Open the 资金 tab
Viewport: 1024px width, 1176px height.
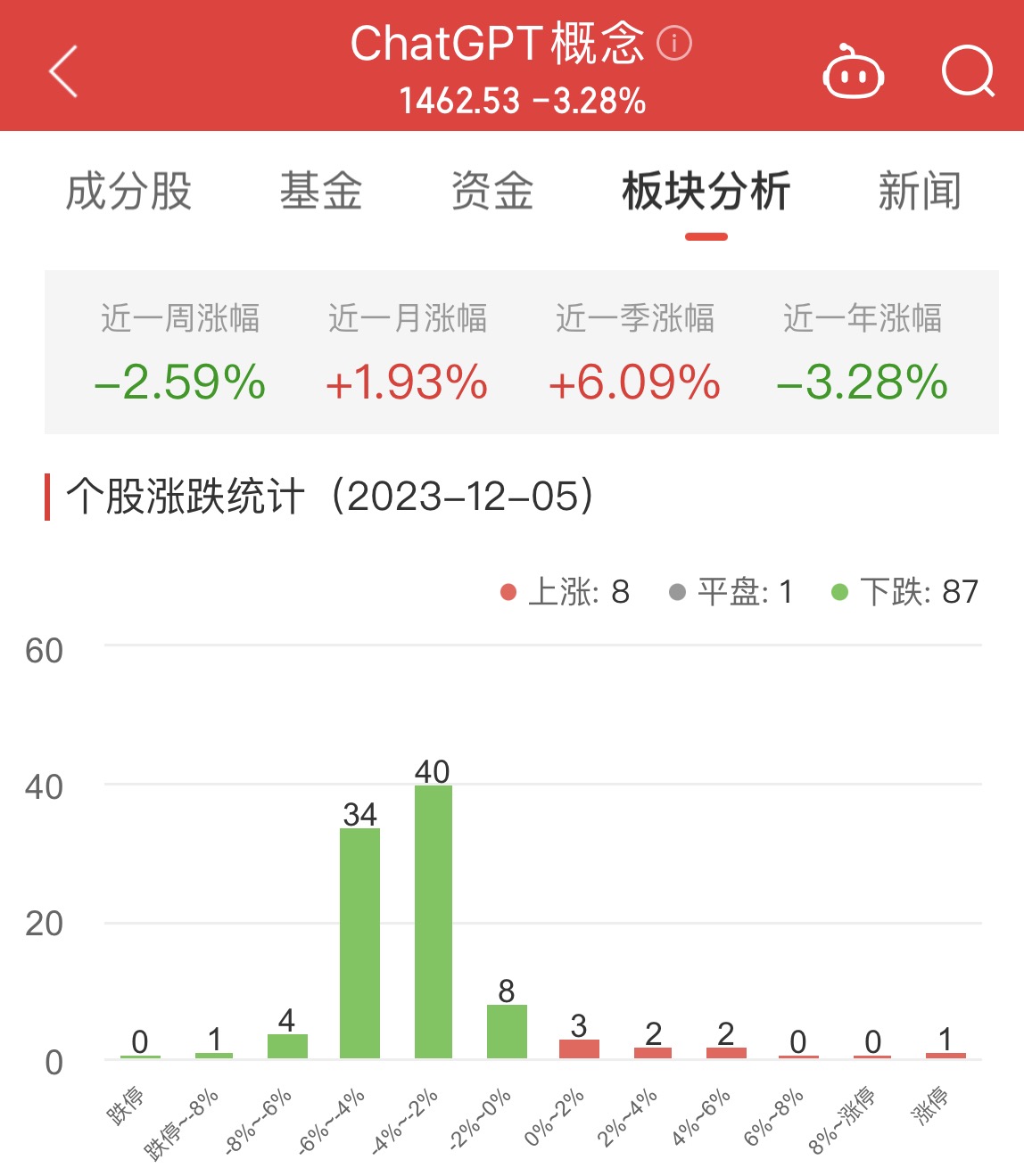[x=492, y=192]
